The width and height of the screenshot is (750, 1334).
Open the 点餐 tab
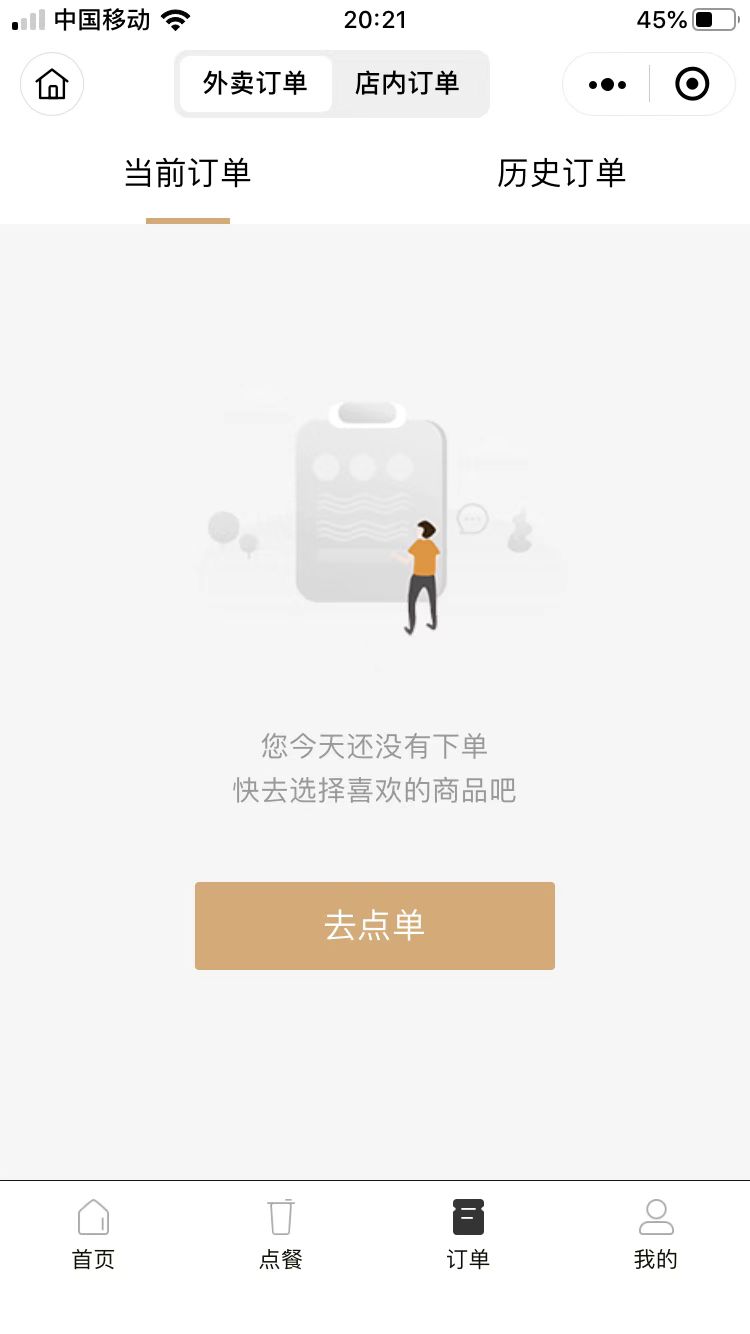[281, 1235]
